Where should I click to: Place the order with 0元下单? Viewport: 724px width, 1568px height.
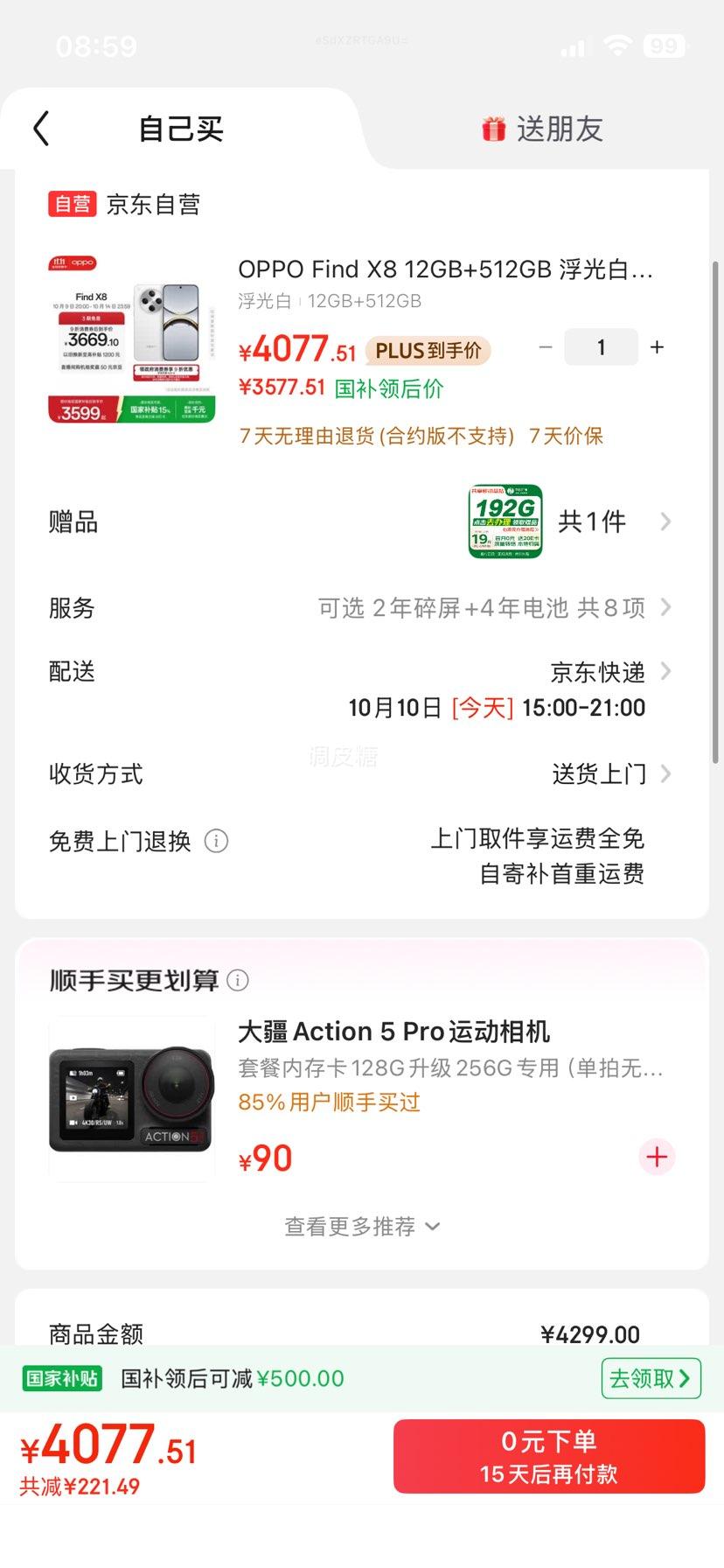(548, 1457)
